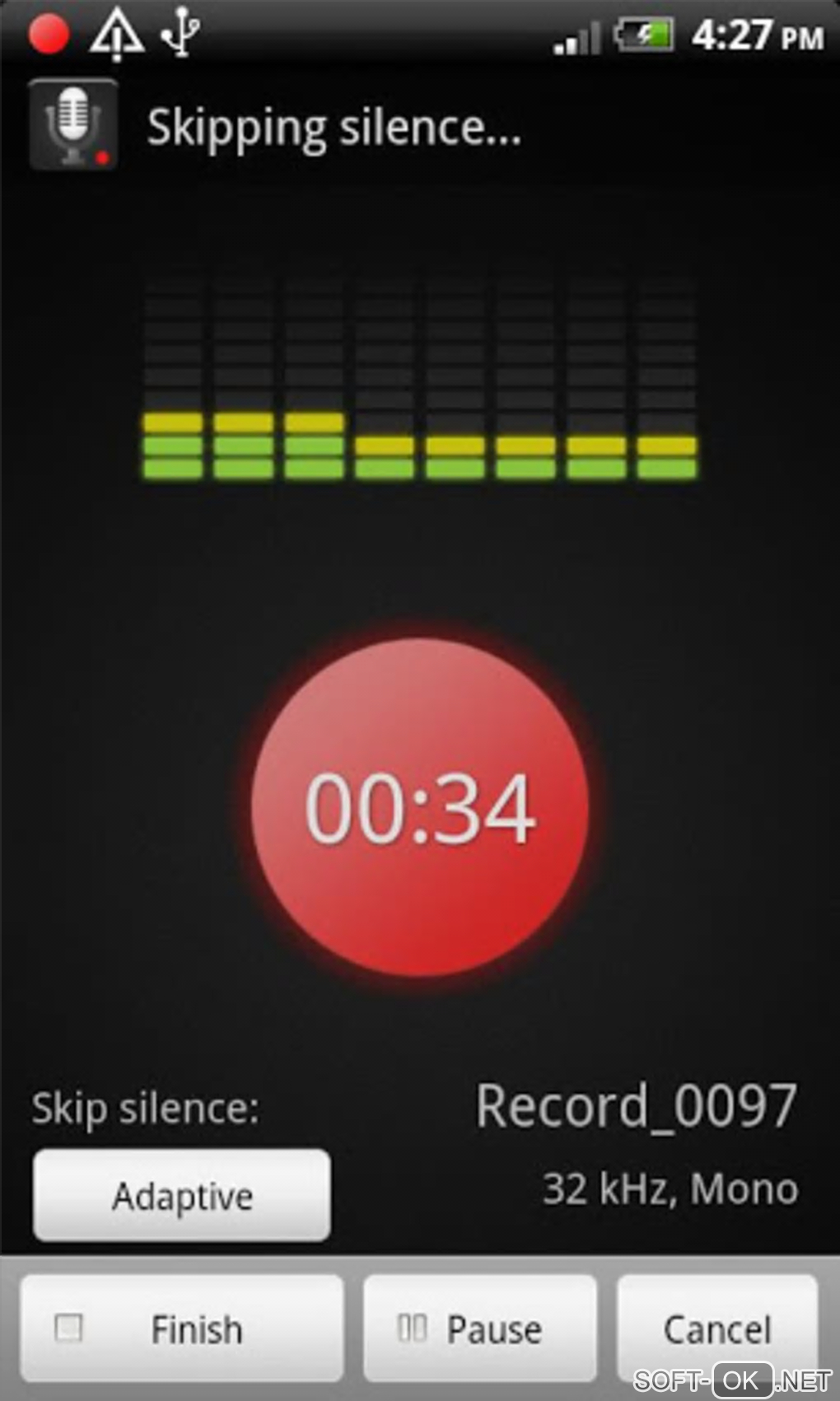840x1401 pixels.
Task: Pause the recording
Action: [479, 1328]
